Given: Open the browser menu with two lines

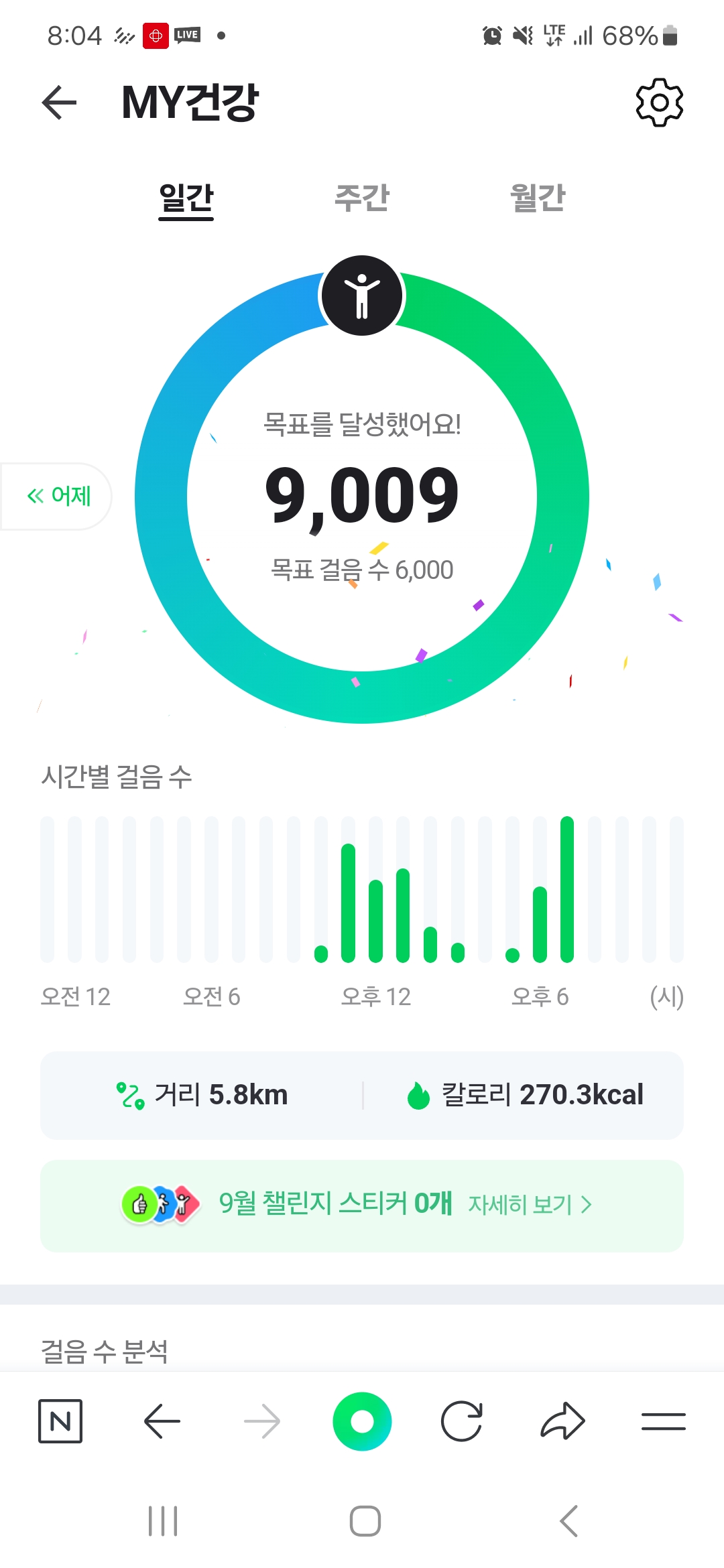Looking at the screenshot, I should [663, 1421].
